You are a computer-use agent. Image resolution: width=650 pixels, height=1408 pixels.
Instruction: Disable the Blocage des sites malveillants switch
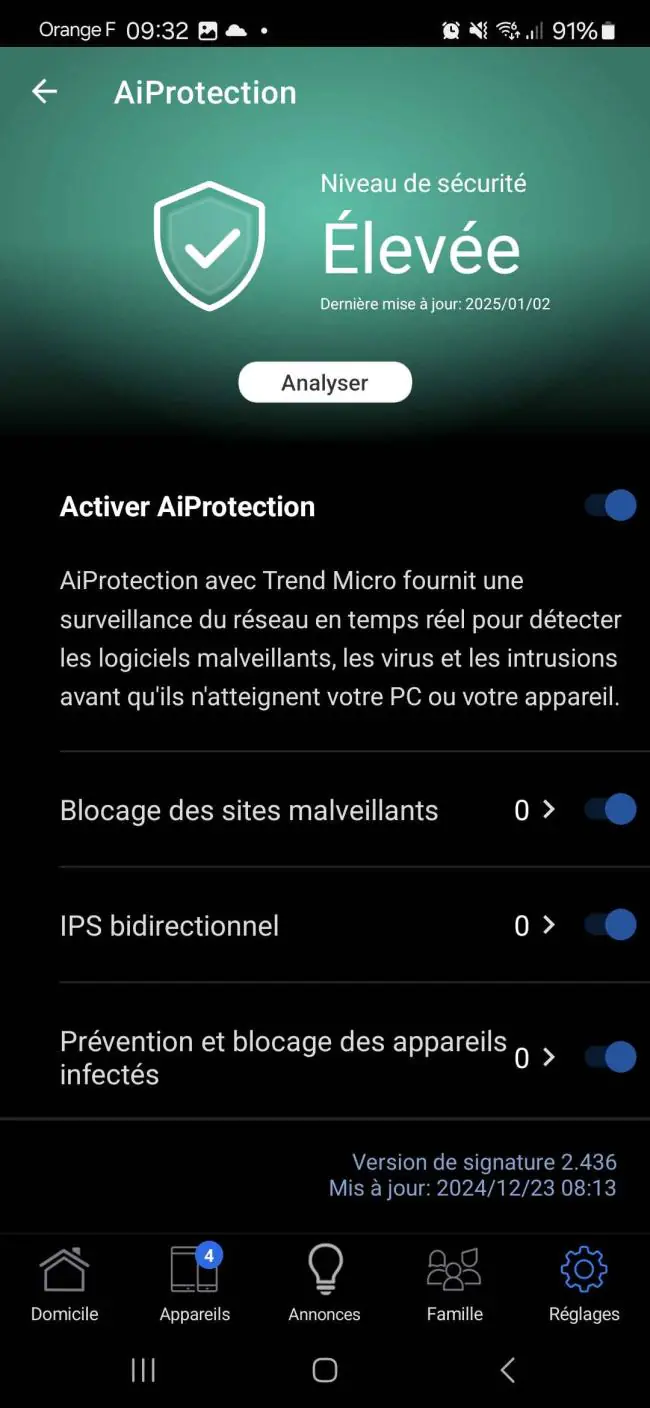[x=611, y=809]
